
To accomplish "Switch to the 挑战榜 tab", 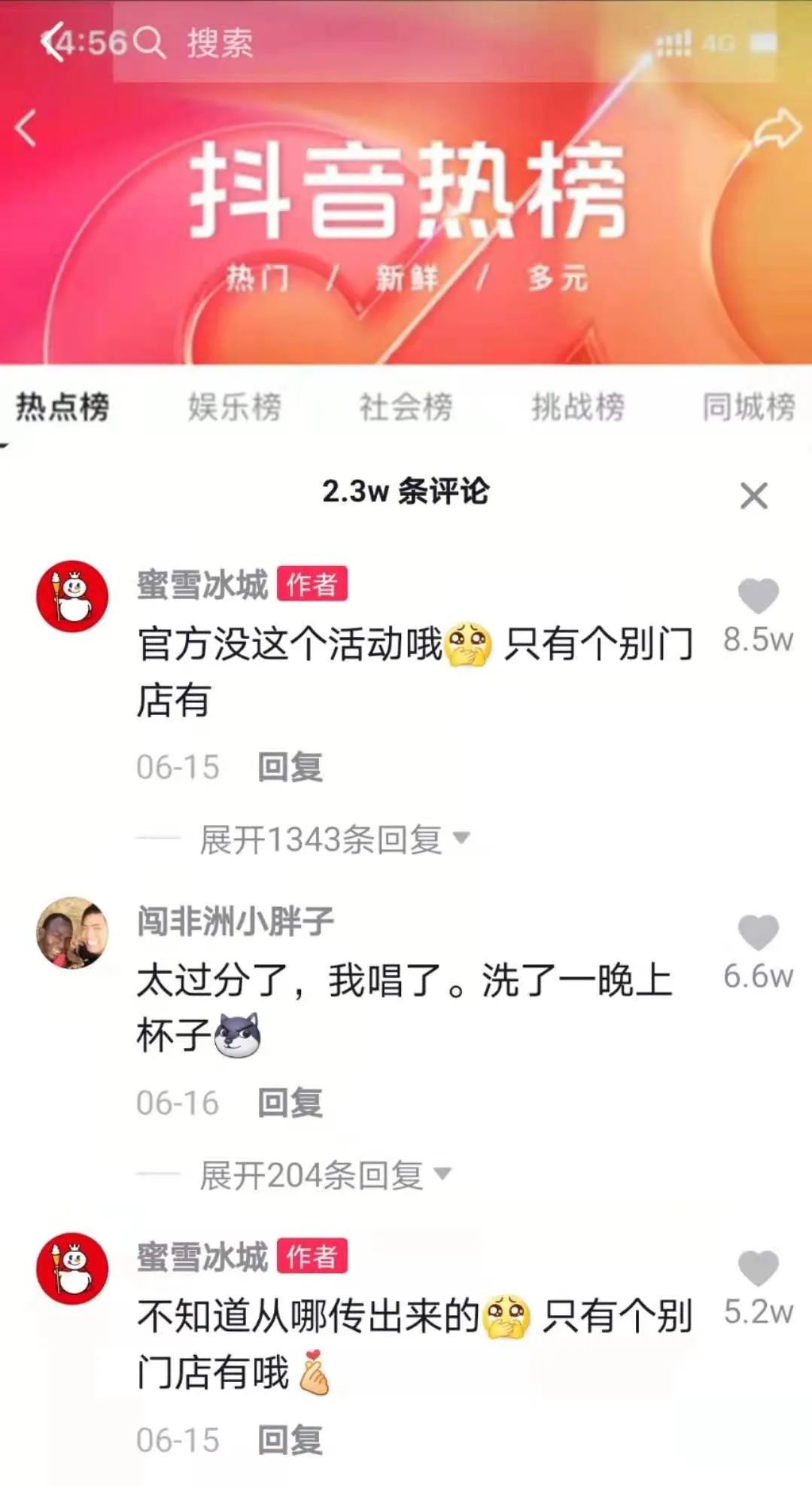I will point(577,407).
